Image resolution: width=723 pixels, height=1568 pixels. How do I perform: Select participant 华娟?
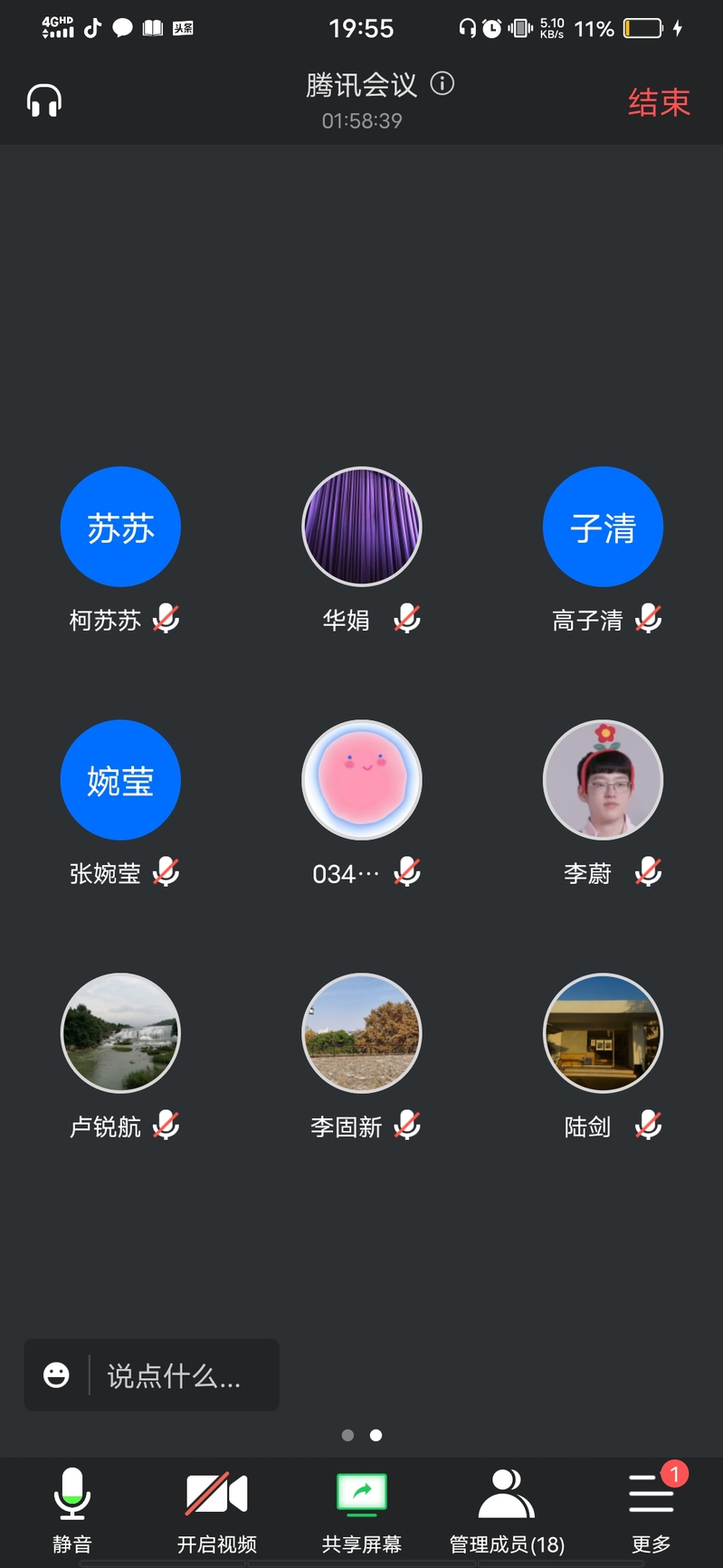[x=362, y=527]
